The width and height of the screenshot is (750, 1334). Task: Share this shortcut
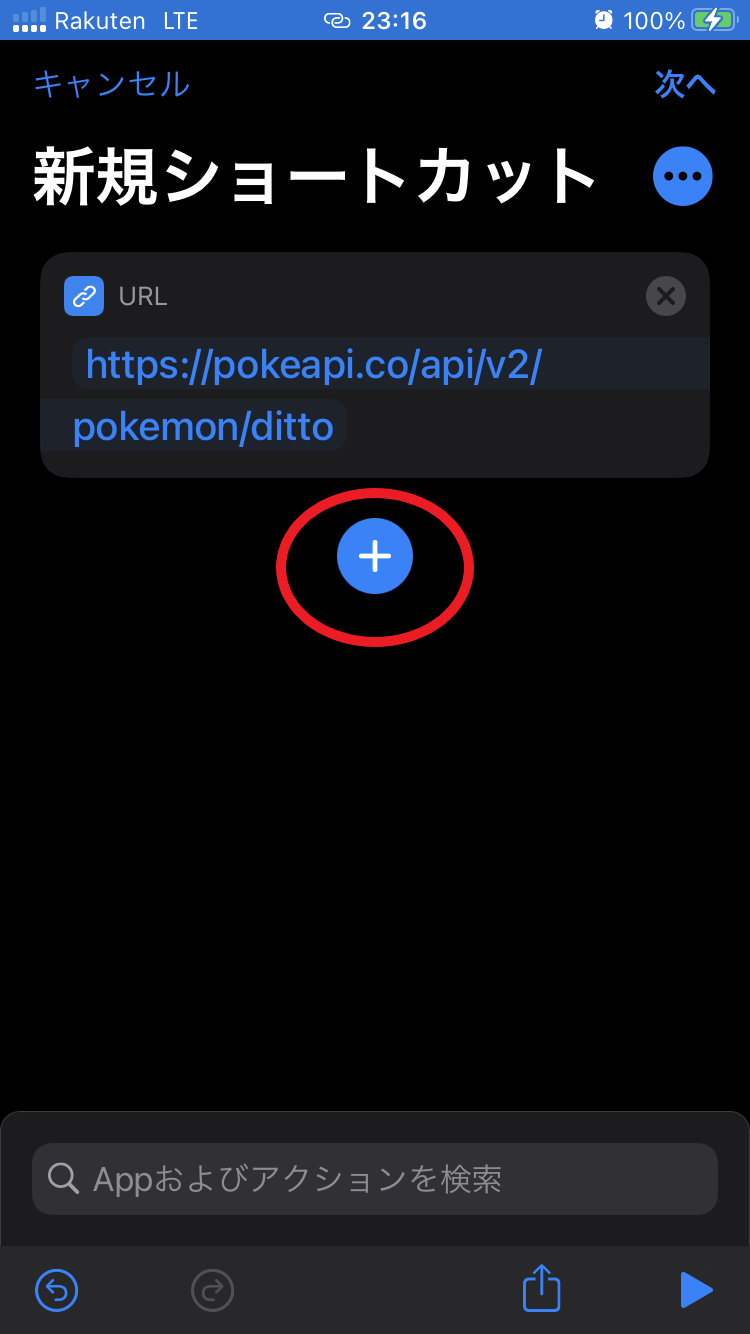coord(542,1290)
